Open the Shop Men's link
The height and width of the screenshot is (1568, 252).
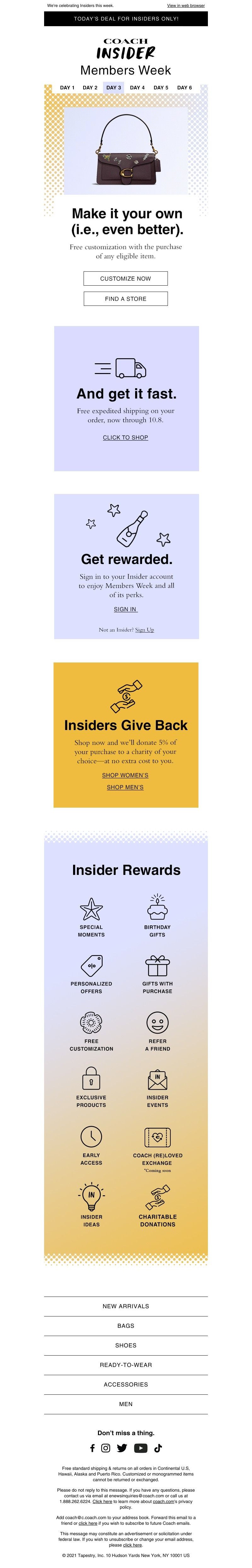coord(125,788)
